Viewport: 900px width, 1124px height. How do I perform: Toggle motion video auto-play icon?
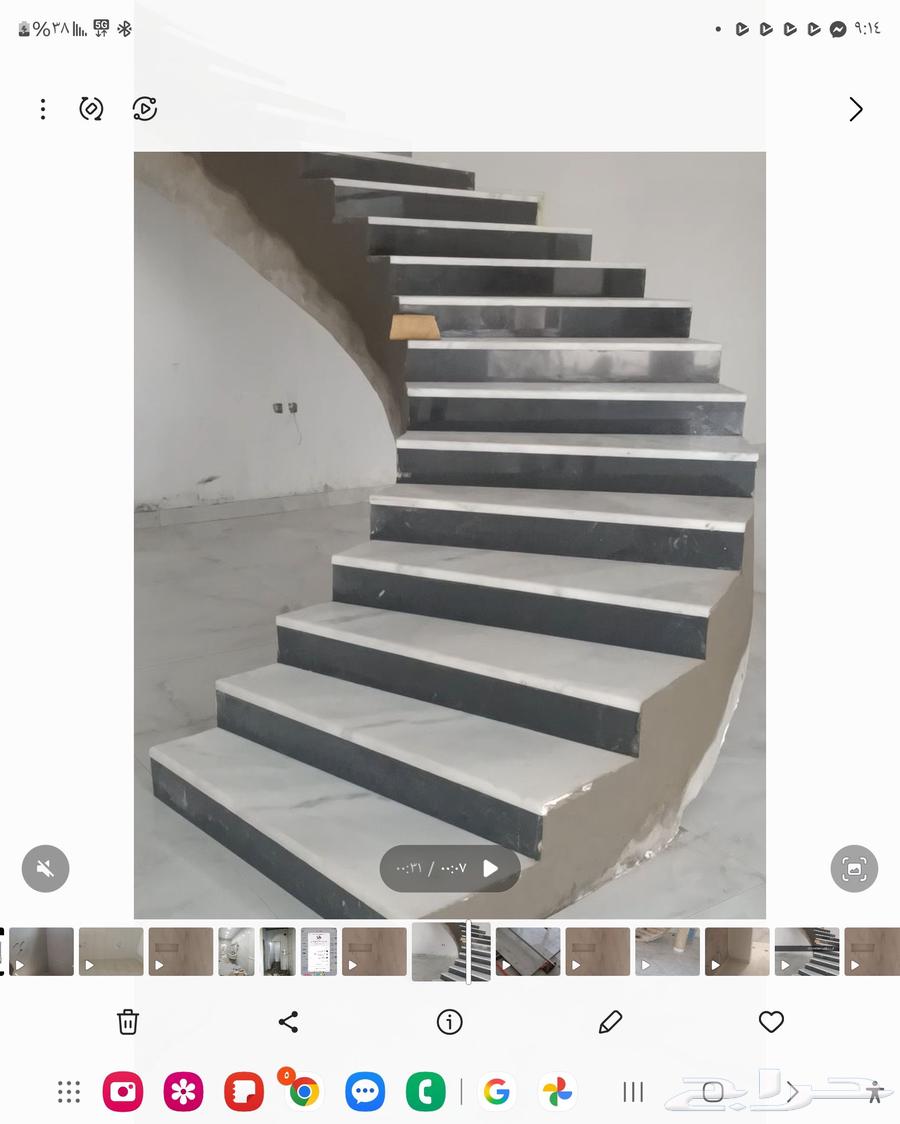(145, 109)
